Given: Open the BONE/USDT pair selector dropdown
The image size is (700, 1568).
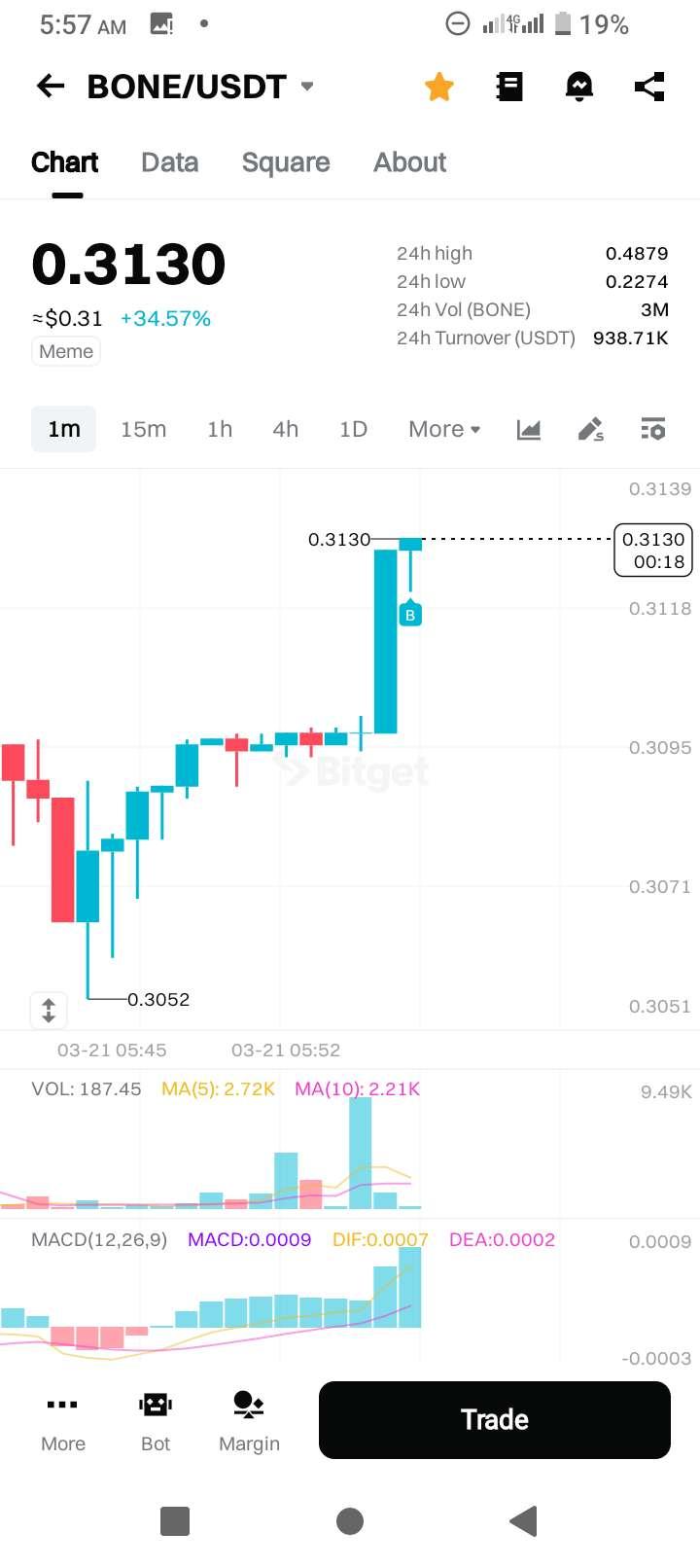Looking at the screenshot, I should coord(307,87).
